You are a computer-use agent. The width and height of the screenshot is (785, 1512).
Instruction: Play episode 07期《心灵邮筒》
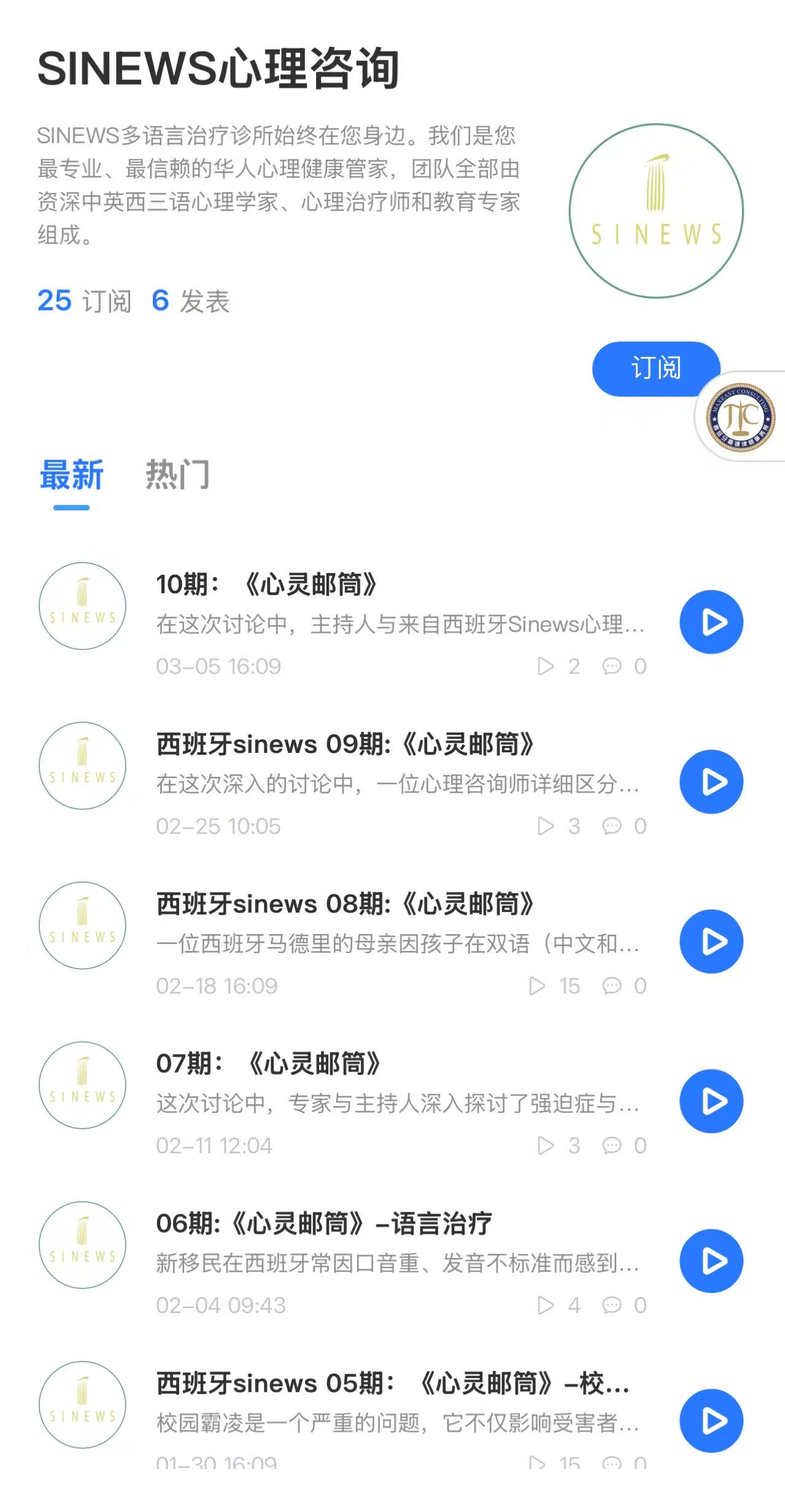click(x=711, y=1101)
